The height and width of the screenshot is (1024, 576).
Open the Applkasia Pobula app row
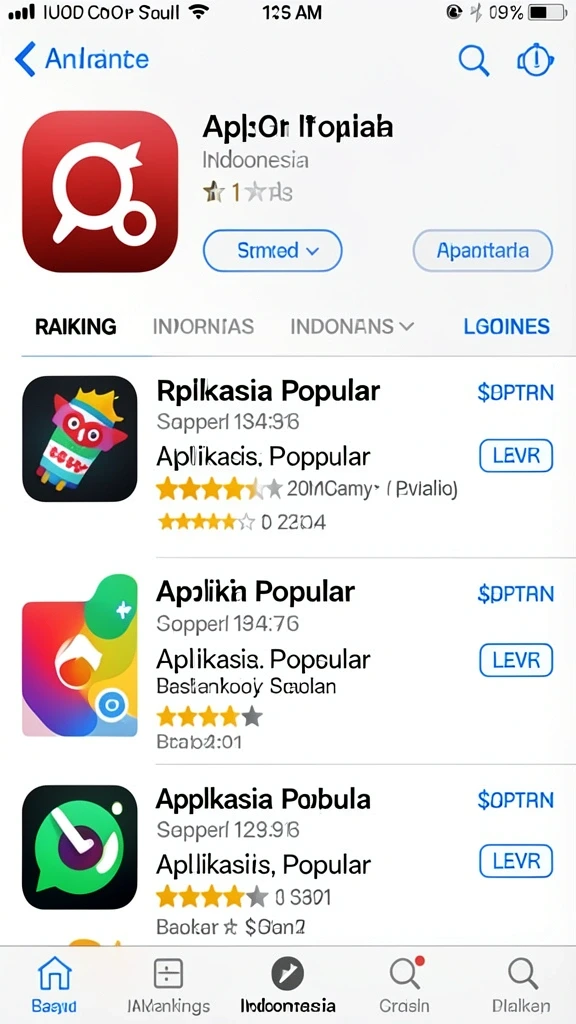[x=288, y=856]
